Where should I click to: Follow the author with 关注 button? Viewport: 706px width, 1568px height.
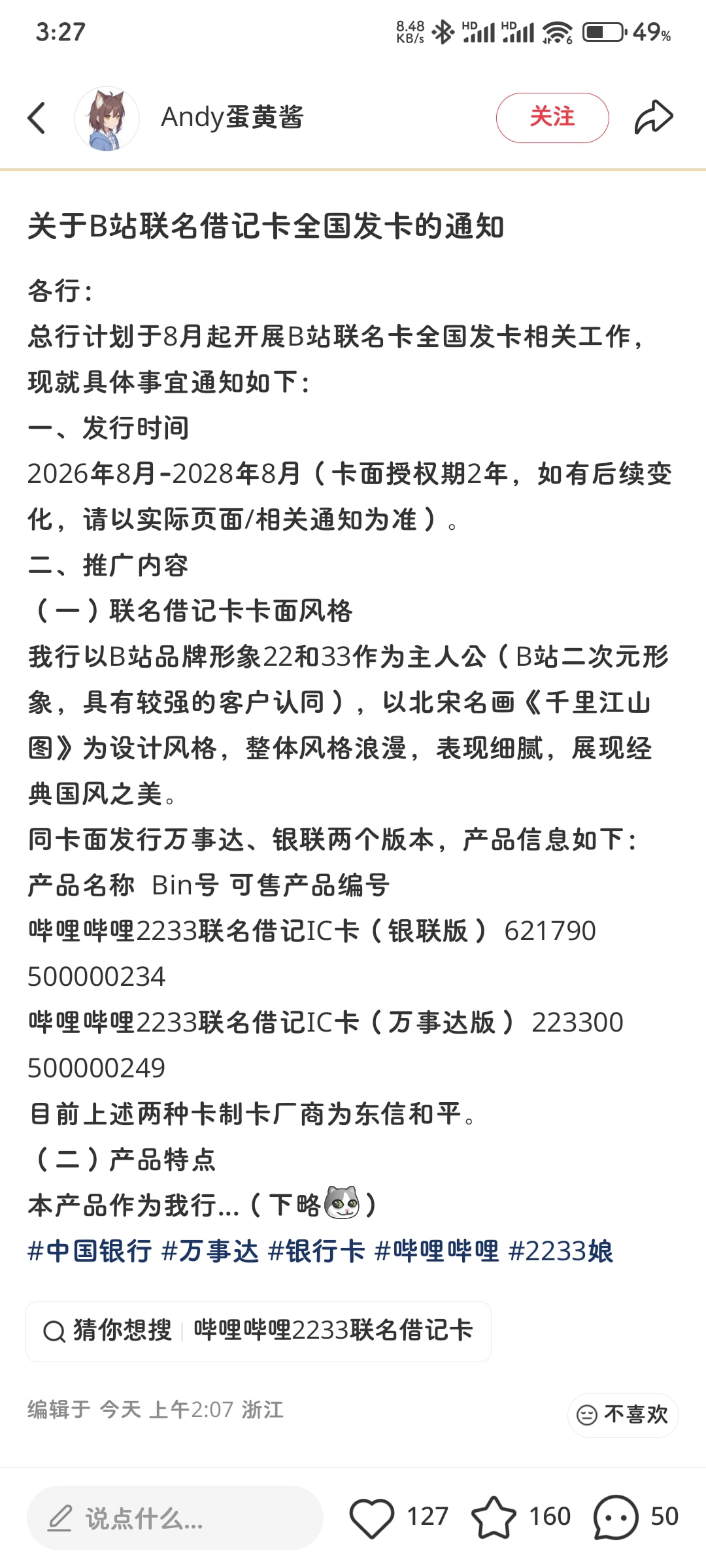(x=552, y=118)
